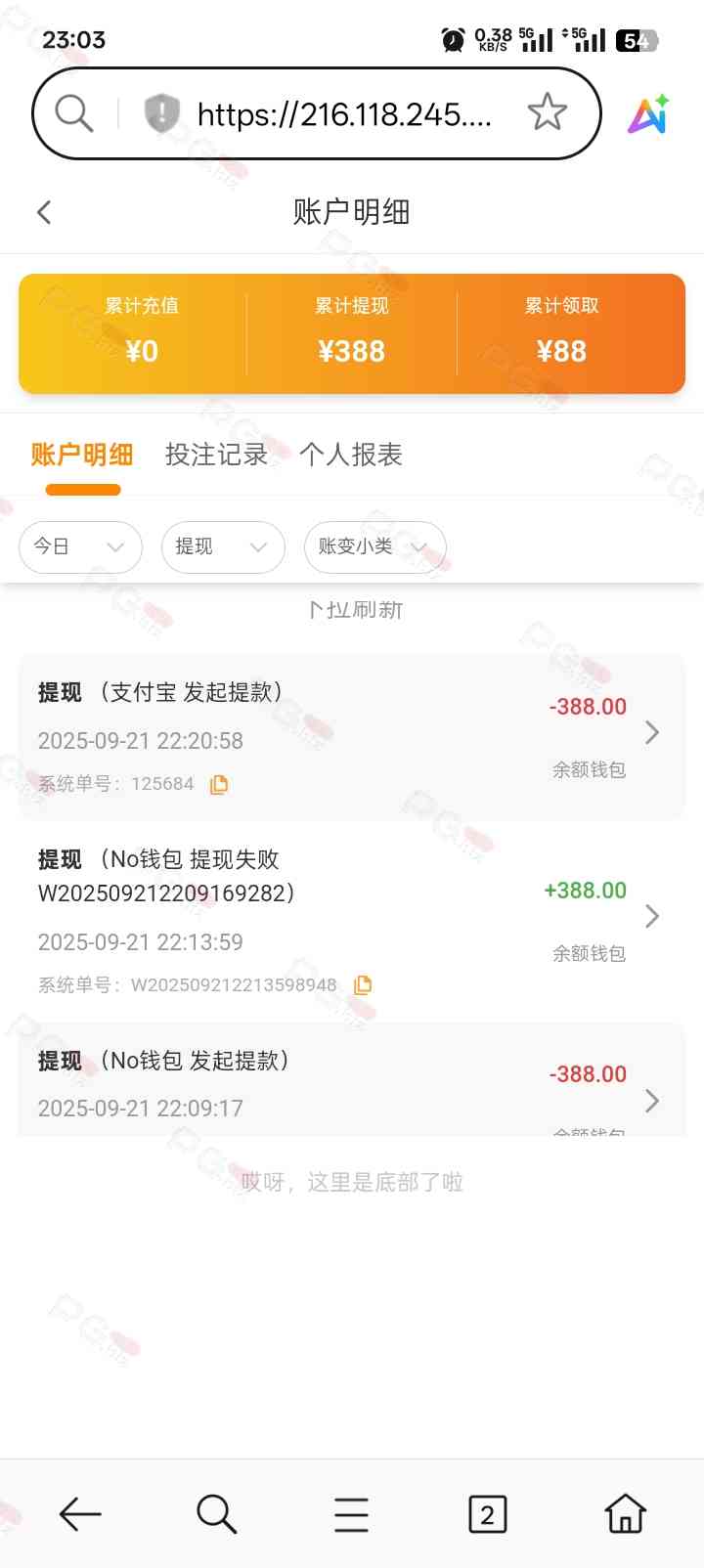Go to the browser home page
Screen dimensions: 704x1568
coord(625,1514)
